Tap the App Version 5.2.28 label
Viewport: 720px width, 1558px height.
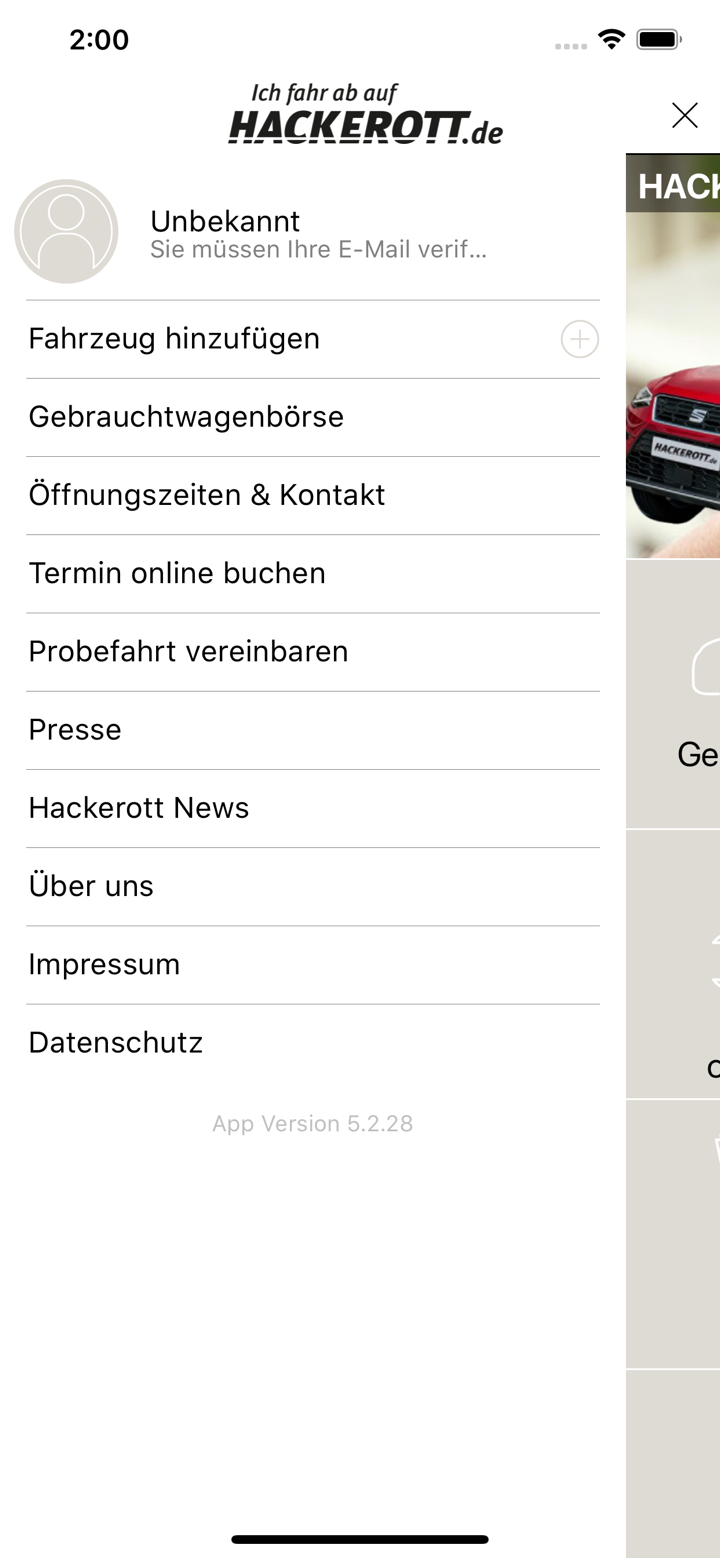click(312, 1123)
